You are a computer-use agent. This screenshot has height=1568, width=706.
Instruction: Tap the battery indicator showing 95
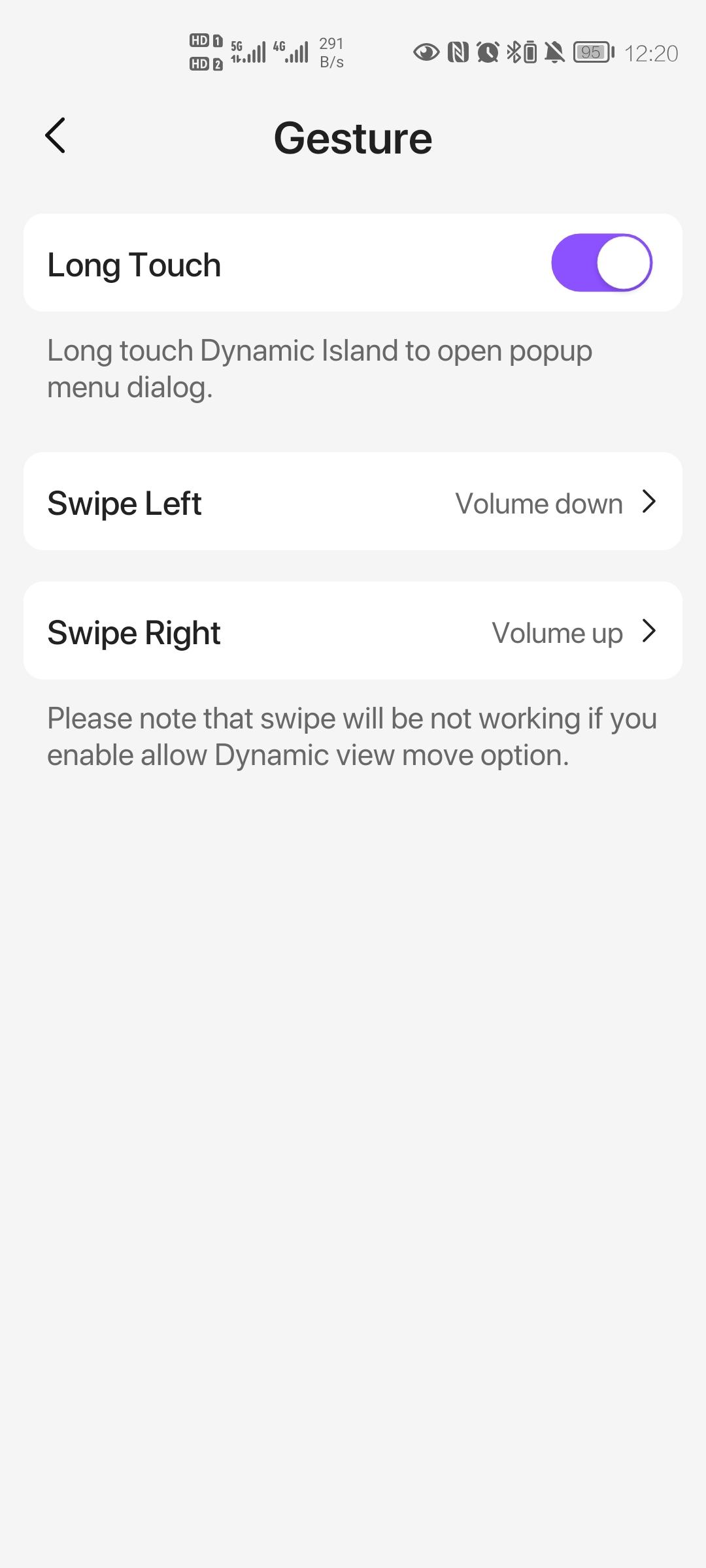[x=590, y=52]
